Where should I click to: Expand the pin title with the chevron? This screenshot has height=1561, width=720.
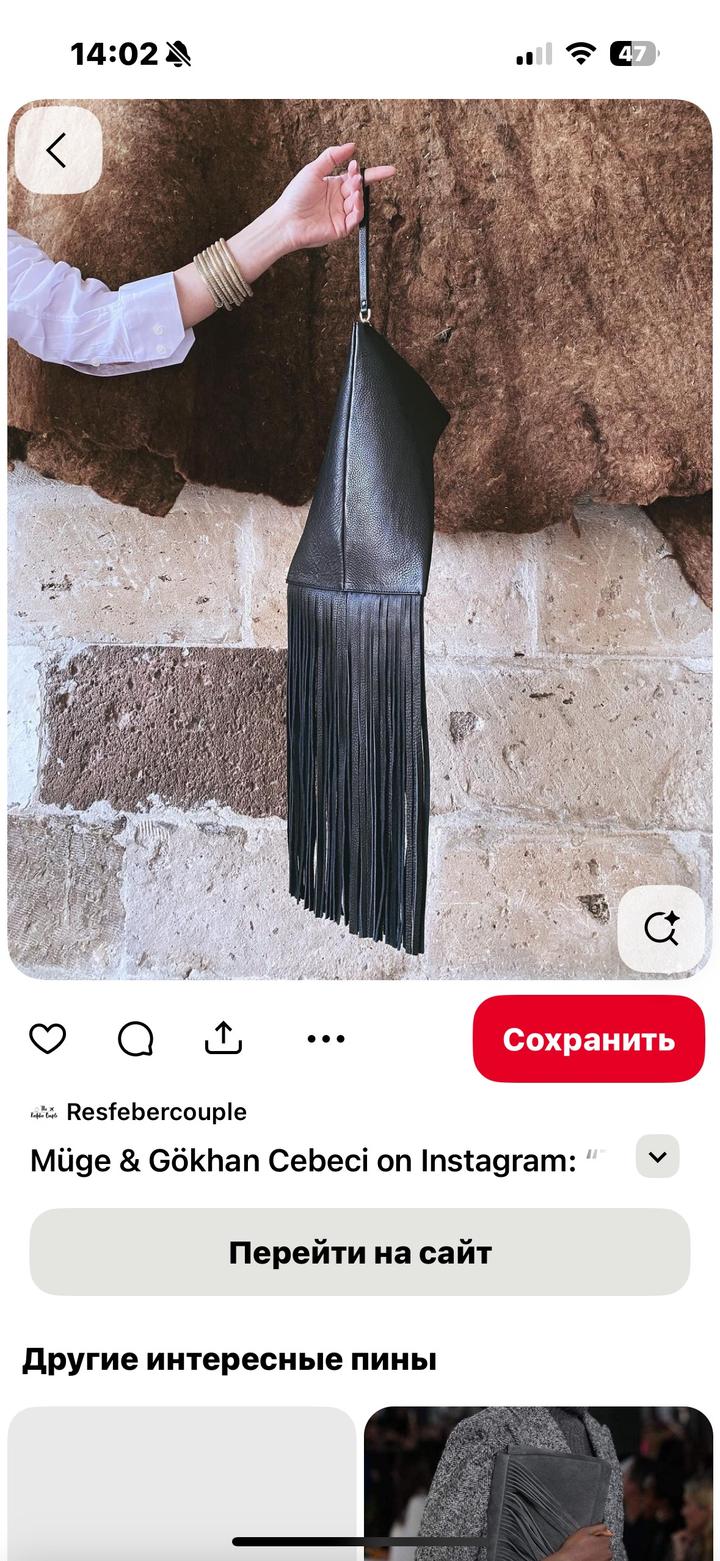[x=657, y=1157]
